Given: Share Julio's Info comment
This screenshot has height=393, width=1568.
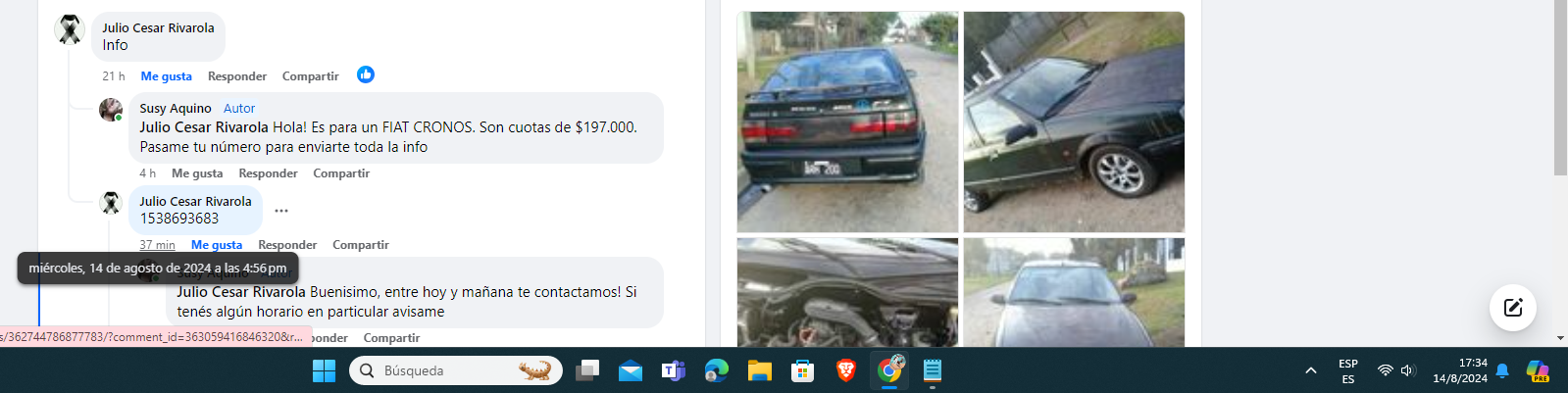Looking at the screenshot, I should click(310, 76).
